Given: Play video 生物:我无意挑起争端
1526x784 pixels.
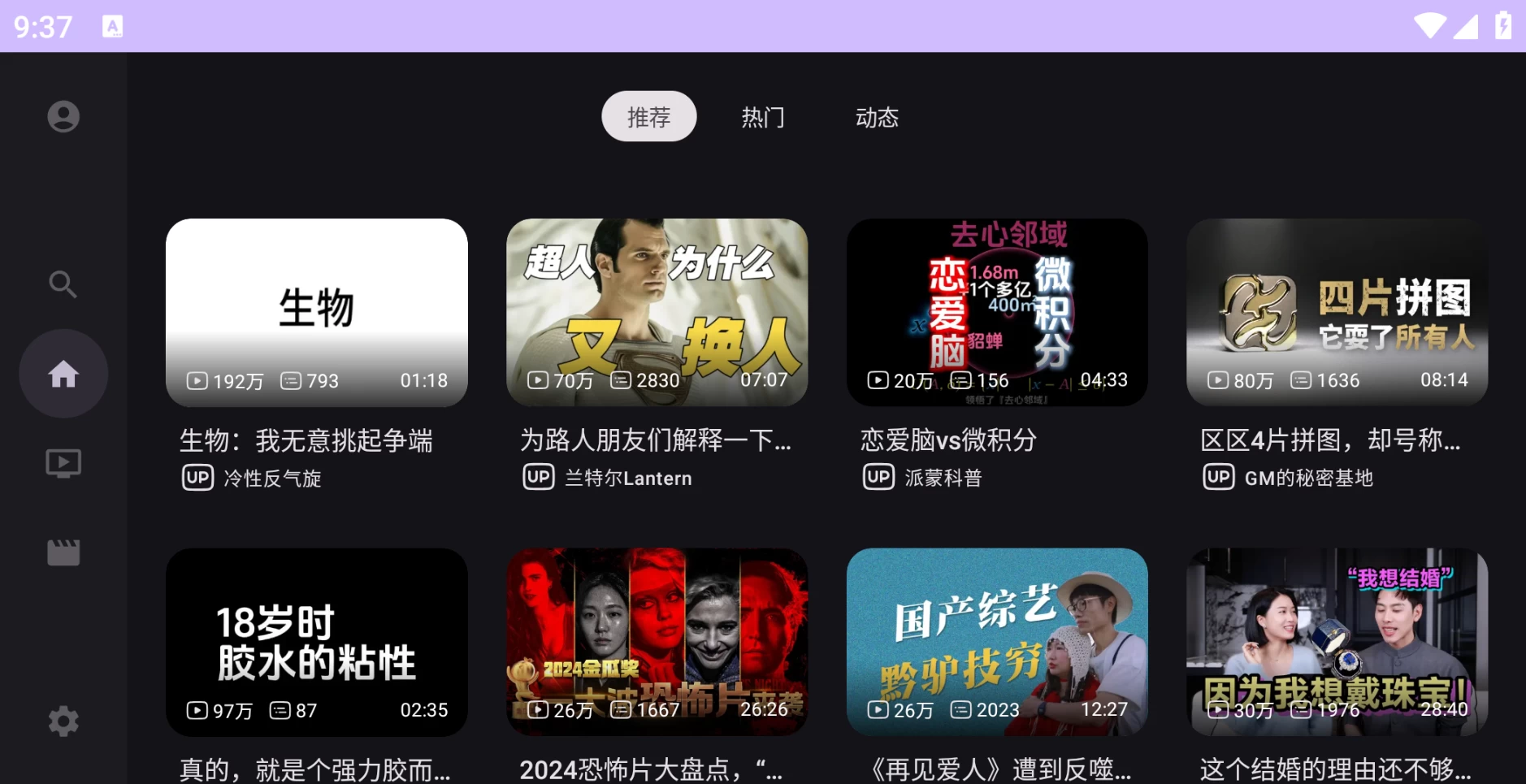Looking at the screenshot, I should point(316,313).
